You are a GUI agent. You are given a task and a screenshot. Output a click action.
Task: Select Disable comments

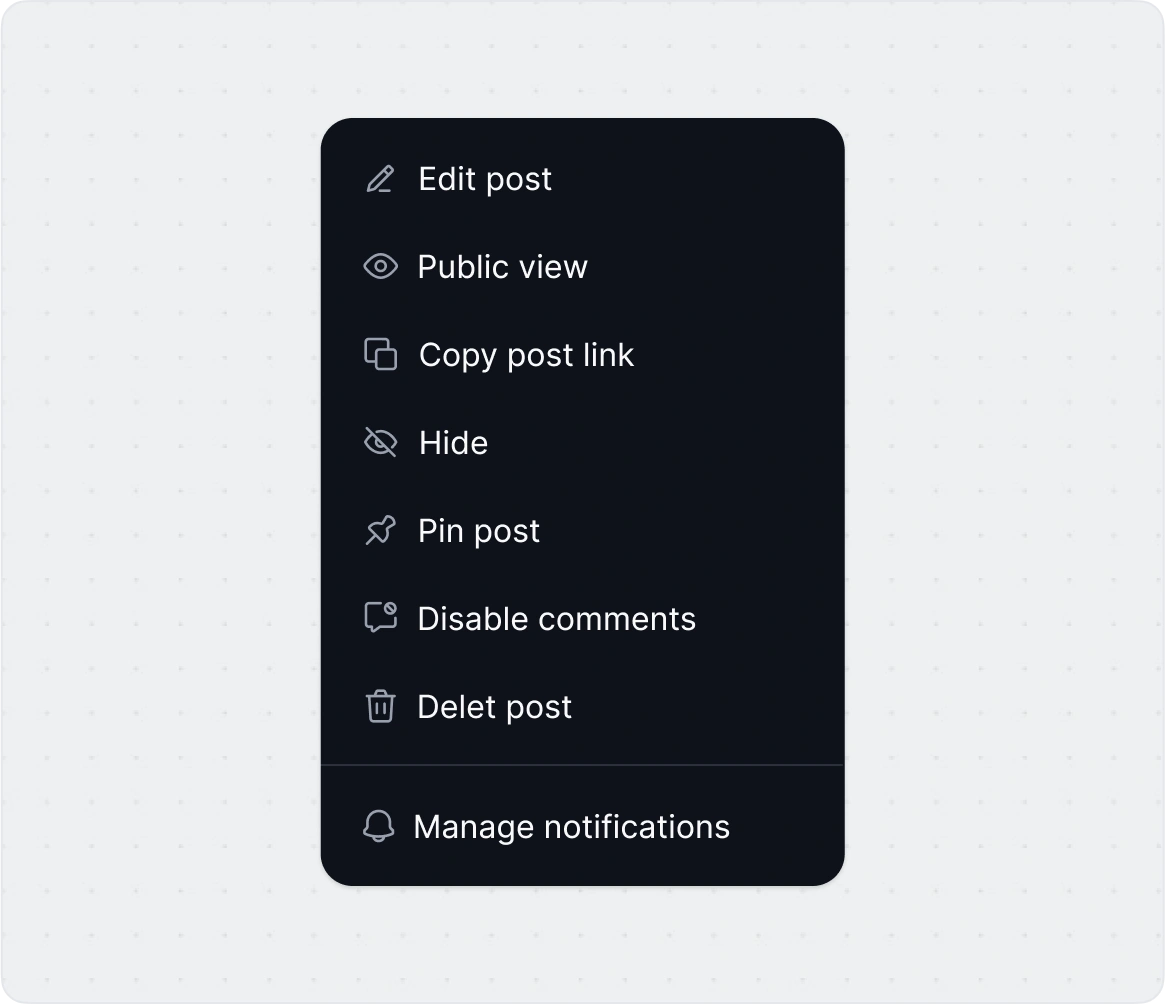point(556,619)
